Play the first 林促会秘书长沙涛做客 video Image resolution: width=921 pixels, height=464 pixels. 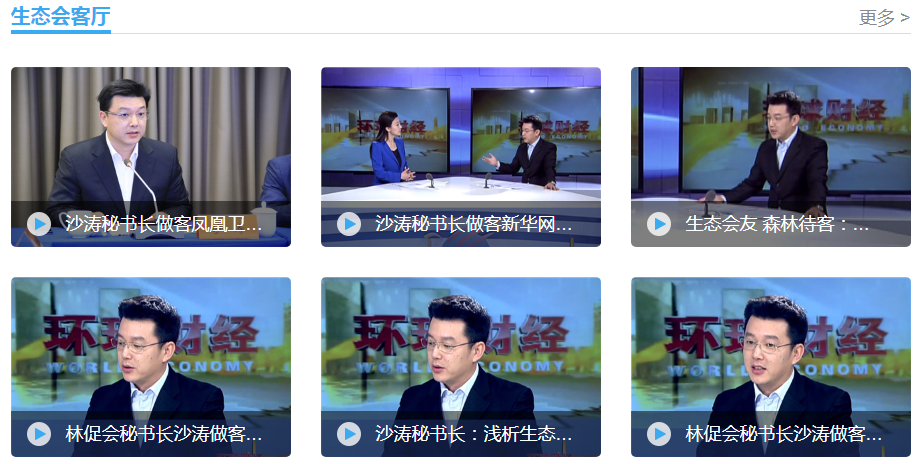coord(39,434)
